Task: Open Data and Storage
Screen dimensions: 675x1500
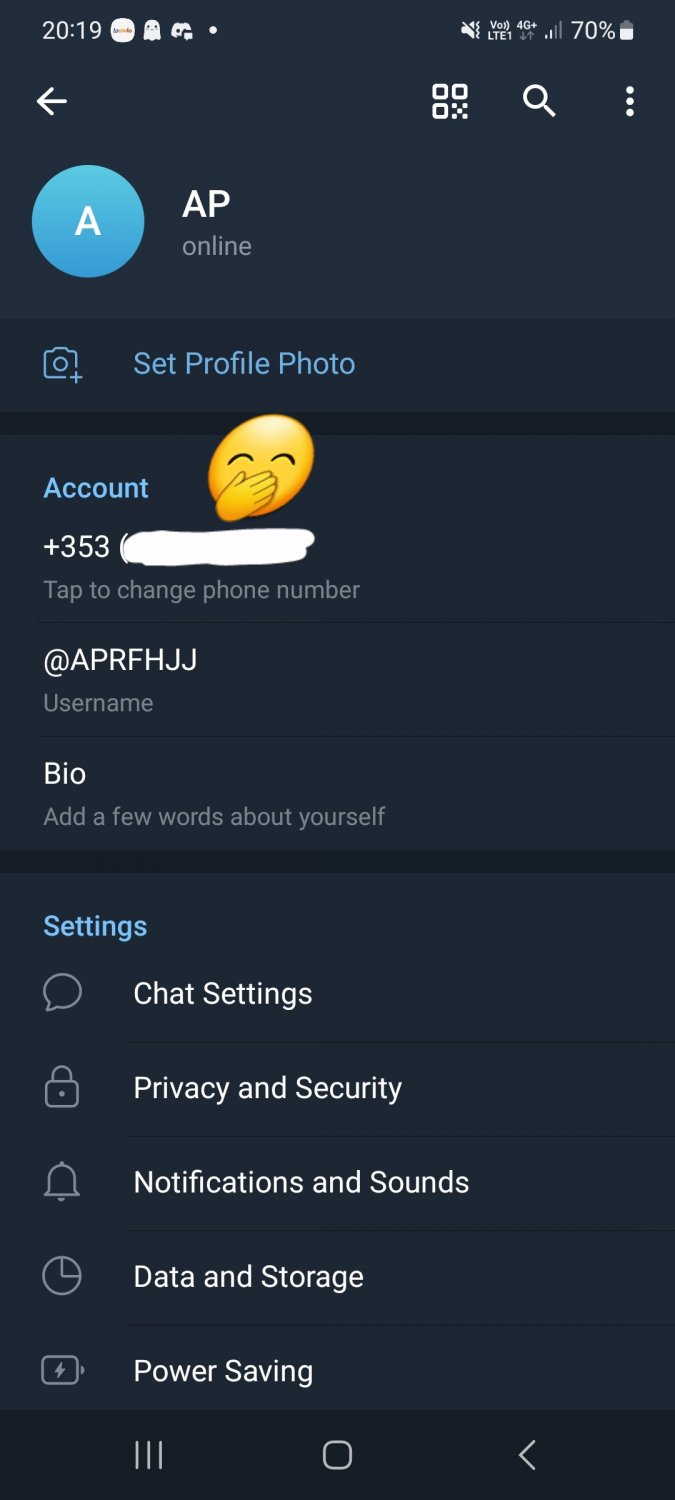Action: point(337,1277)
